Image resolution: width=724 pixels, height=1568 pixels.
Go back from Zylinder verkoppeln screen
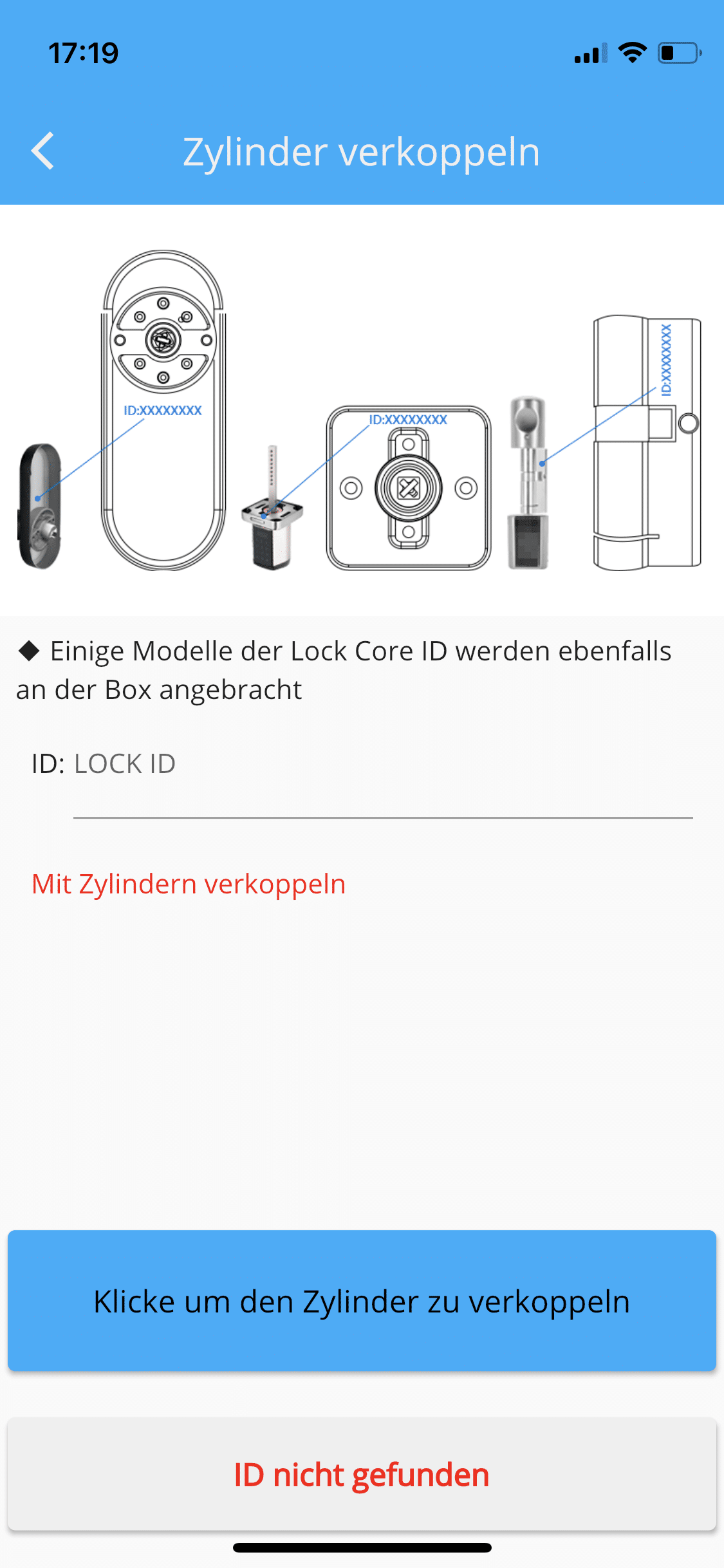(43, 152)
